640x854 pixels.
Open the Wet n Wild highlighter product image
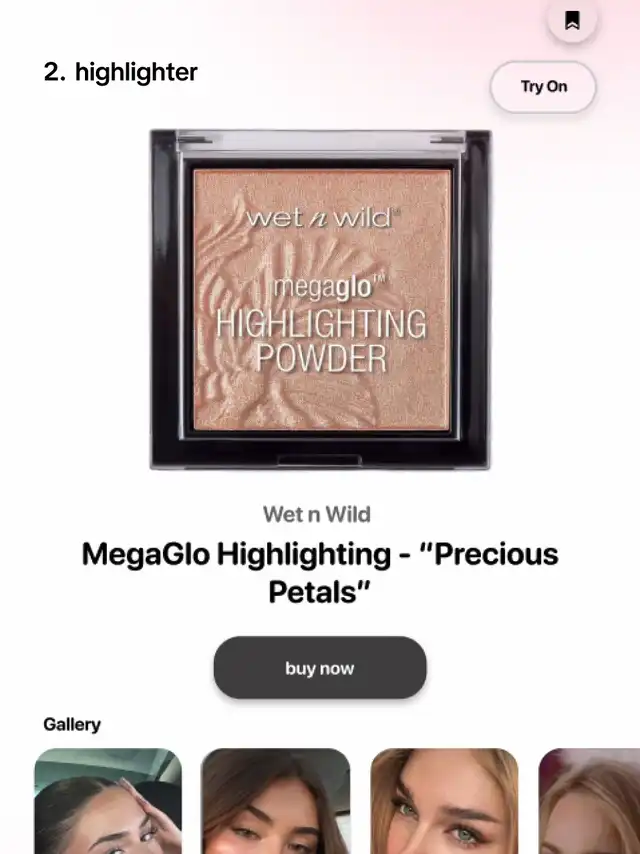tap(320, 299)
